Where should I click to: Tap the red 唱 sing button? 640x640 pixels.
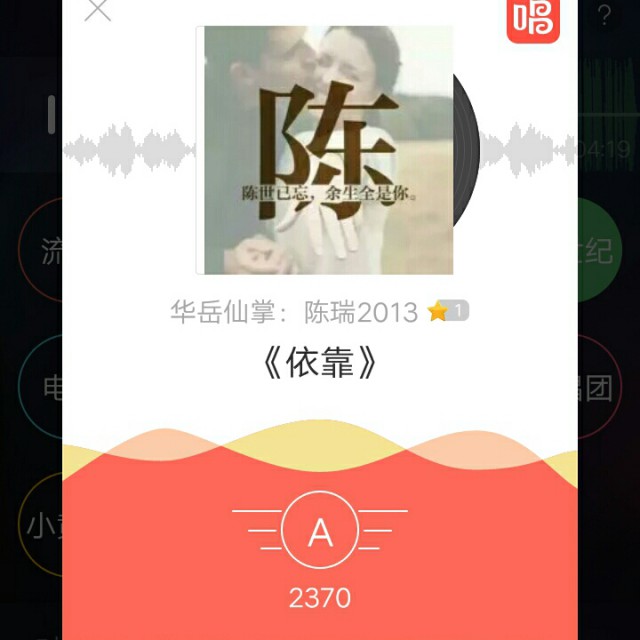click(532, 17)
